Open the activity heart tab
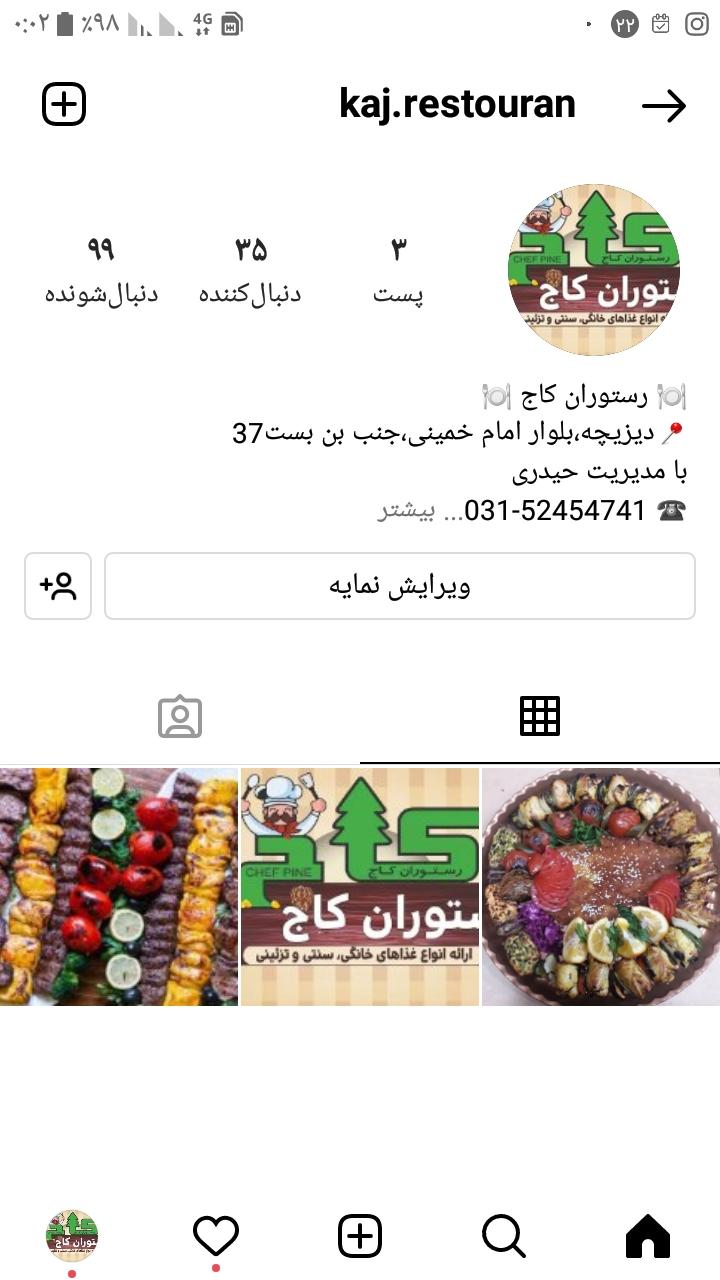 (216, 1236)
